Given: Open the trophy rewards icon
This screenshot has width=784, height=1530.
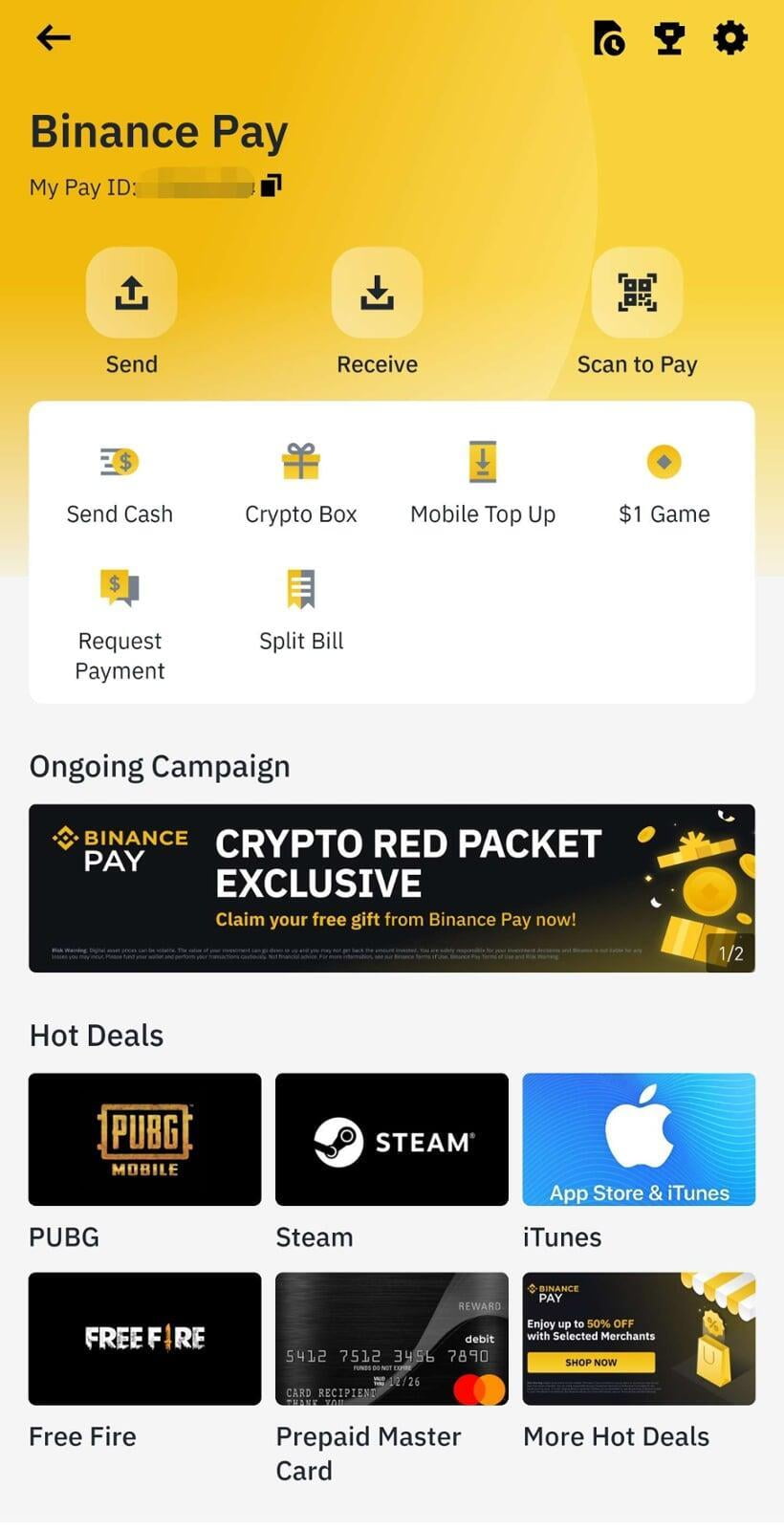Looking at the screenshot, I should 669,38.
